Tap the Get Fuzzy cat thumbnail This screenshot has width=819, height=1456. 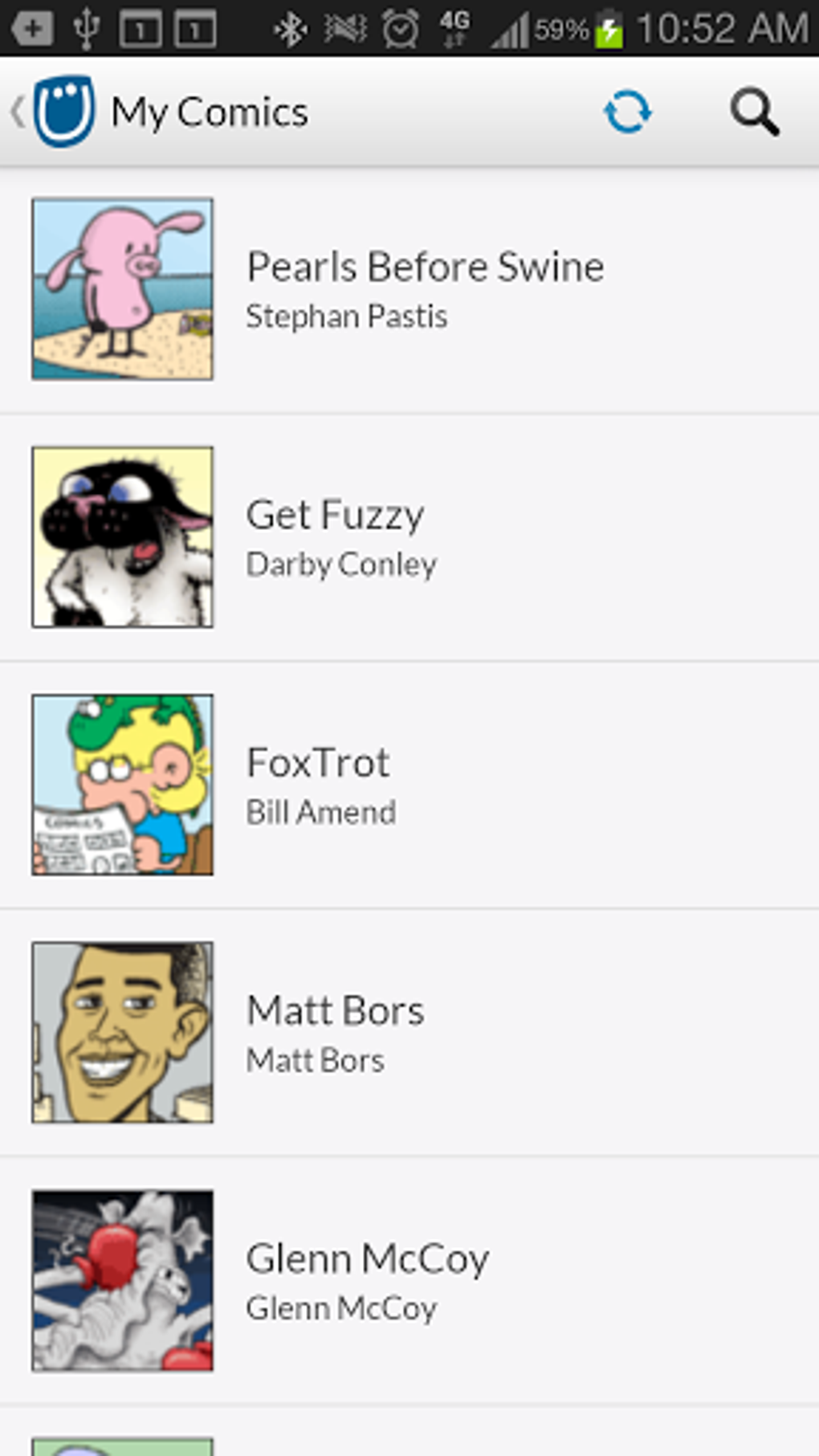click(122, 536)
